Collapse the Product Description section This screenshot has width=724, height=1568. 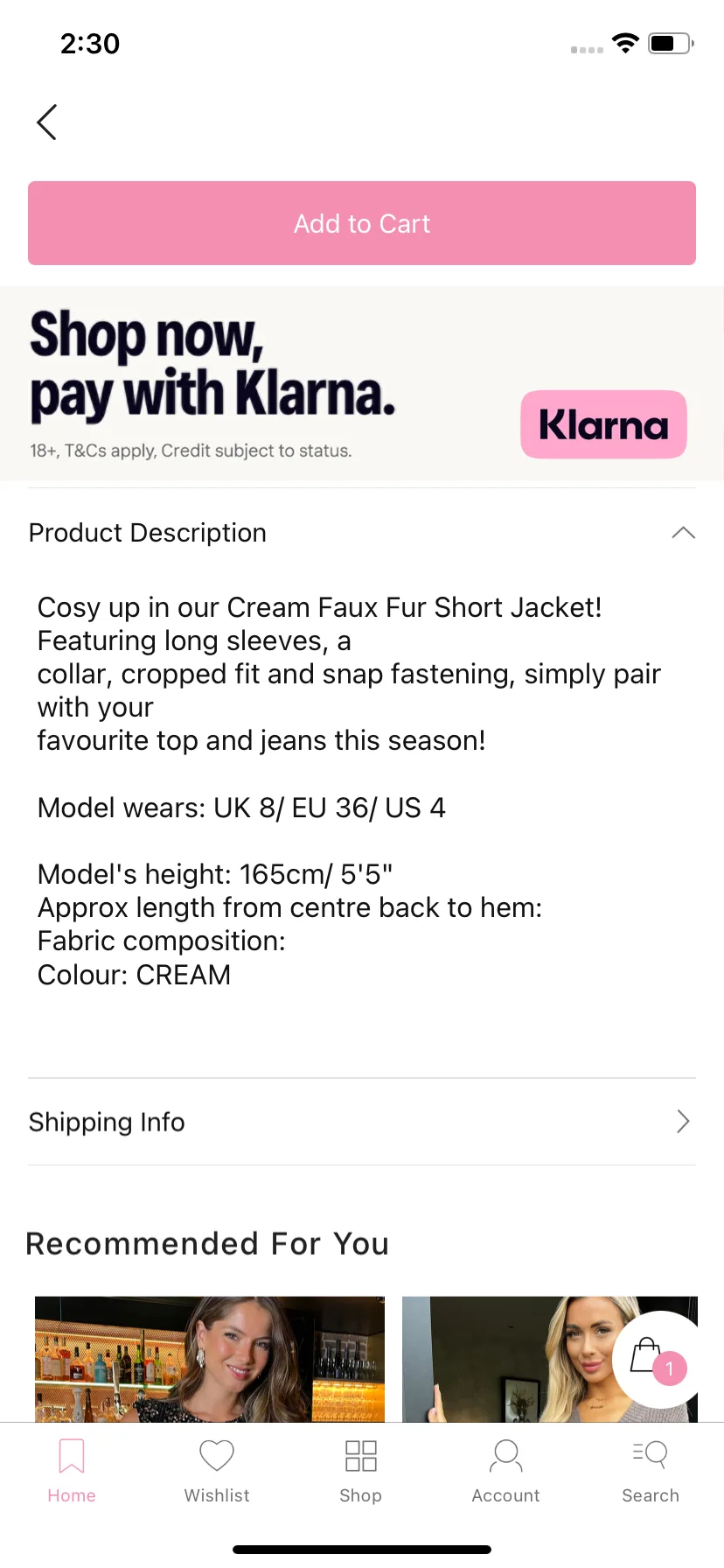point(683,533)
